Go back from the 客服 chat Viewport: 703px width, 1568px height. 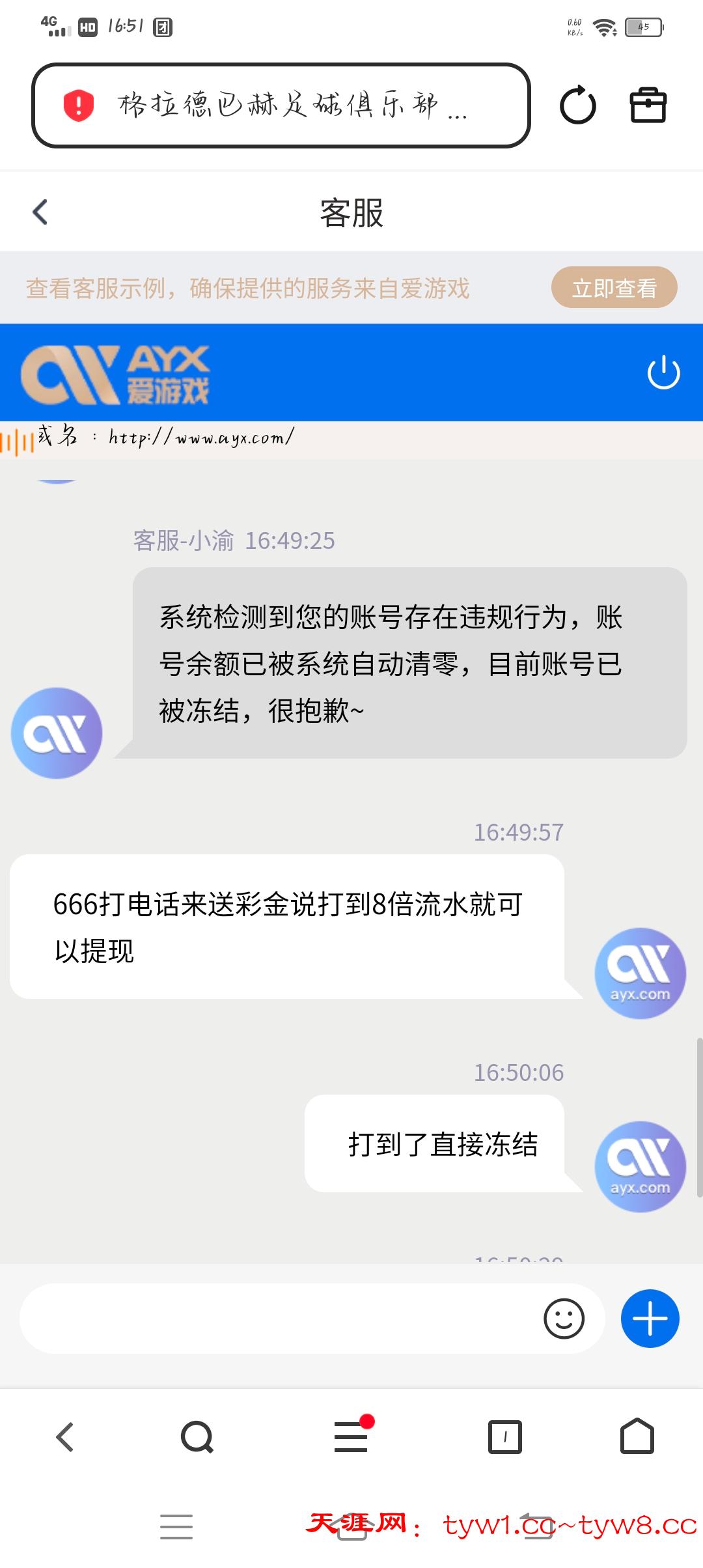[x=40, y=212]
